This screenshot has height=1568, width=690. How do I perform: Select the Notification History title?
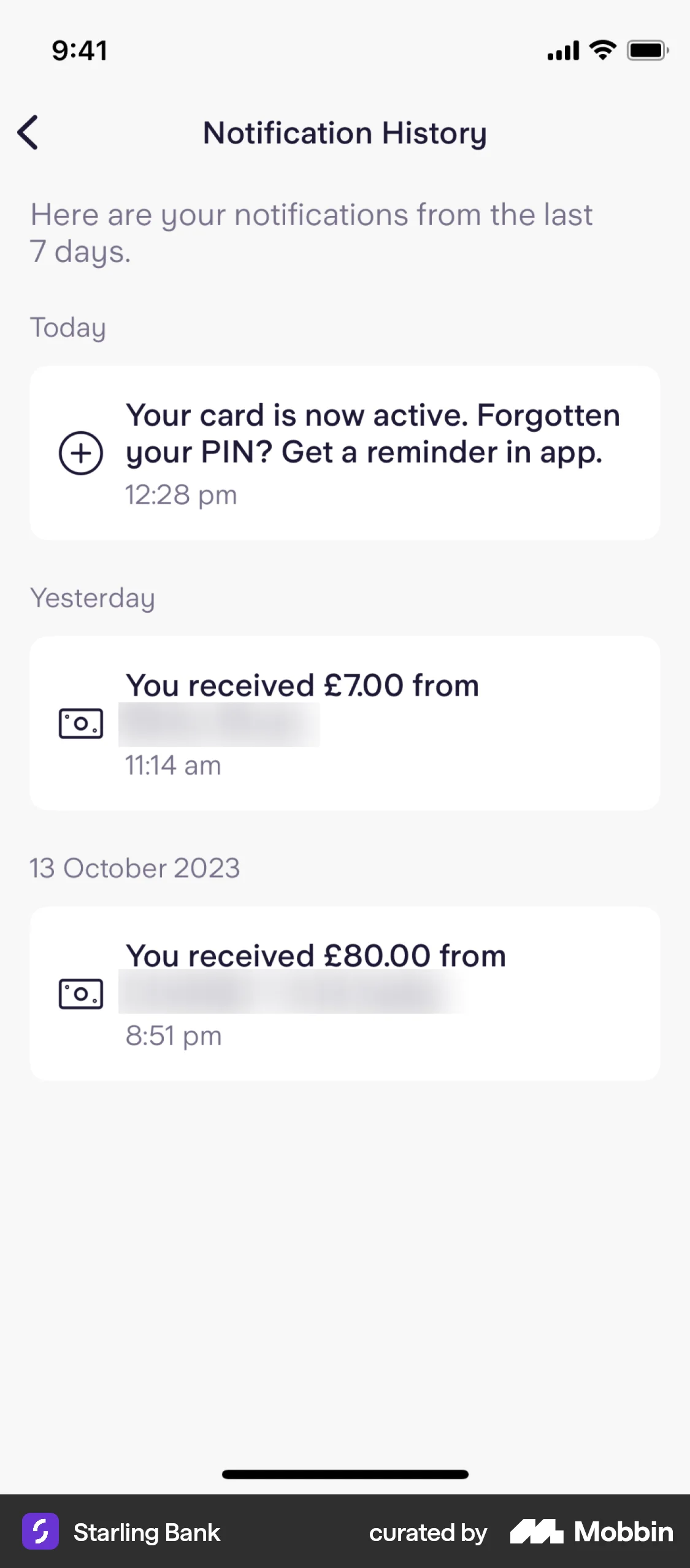click(345, 133)
